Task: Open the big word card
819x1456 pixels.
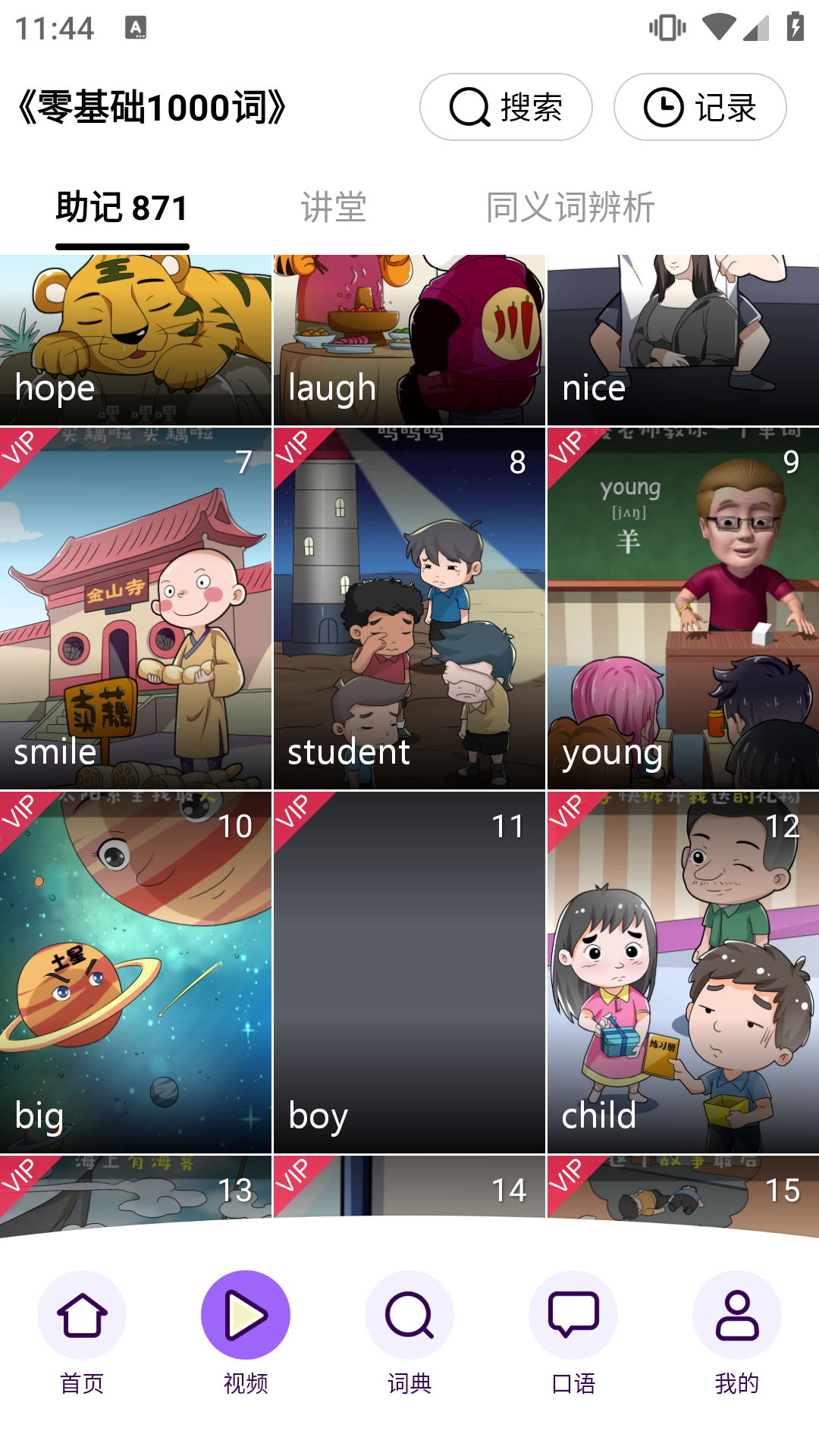Action: [136, 972]
